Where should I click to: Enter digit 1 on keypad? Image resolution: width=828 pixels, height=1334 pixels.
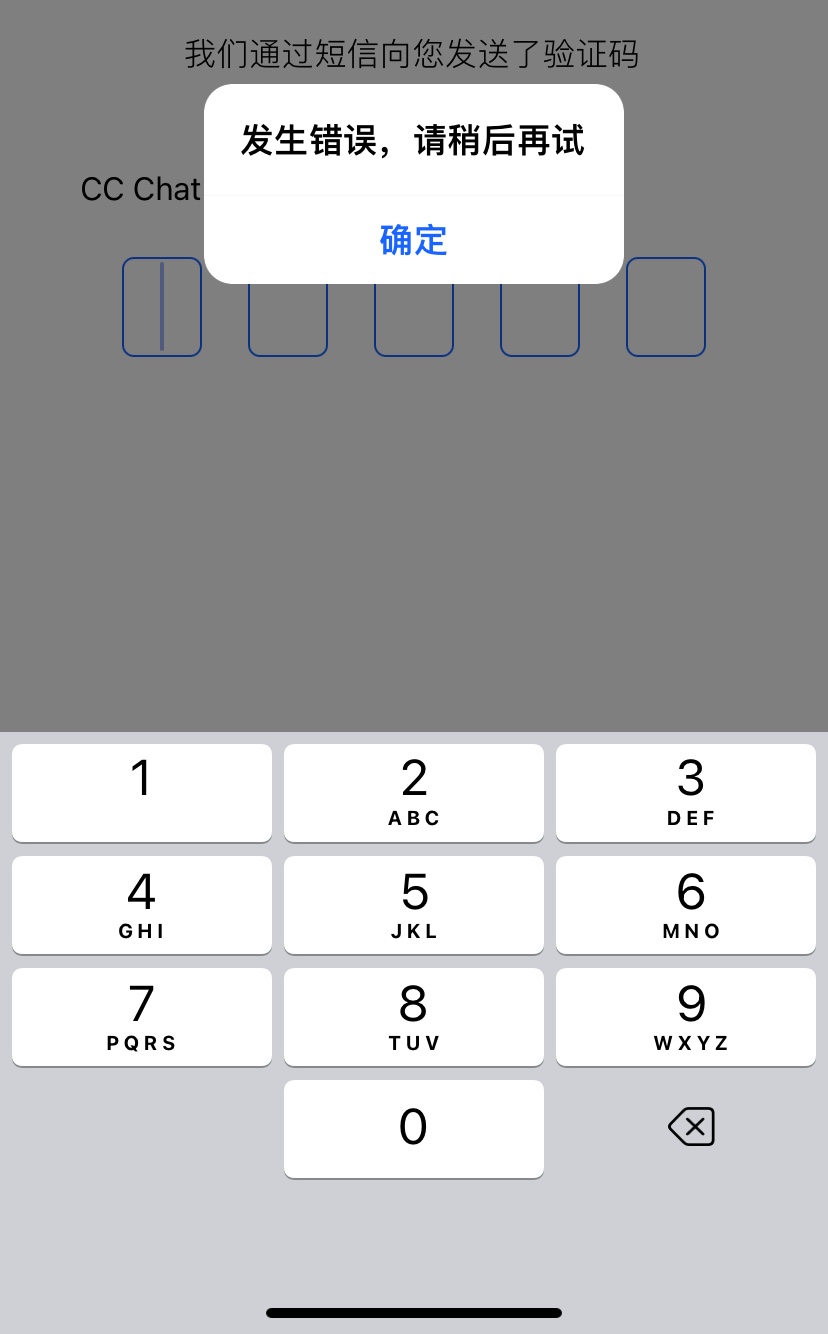point(142,792)
